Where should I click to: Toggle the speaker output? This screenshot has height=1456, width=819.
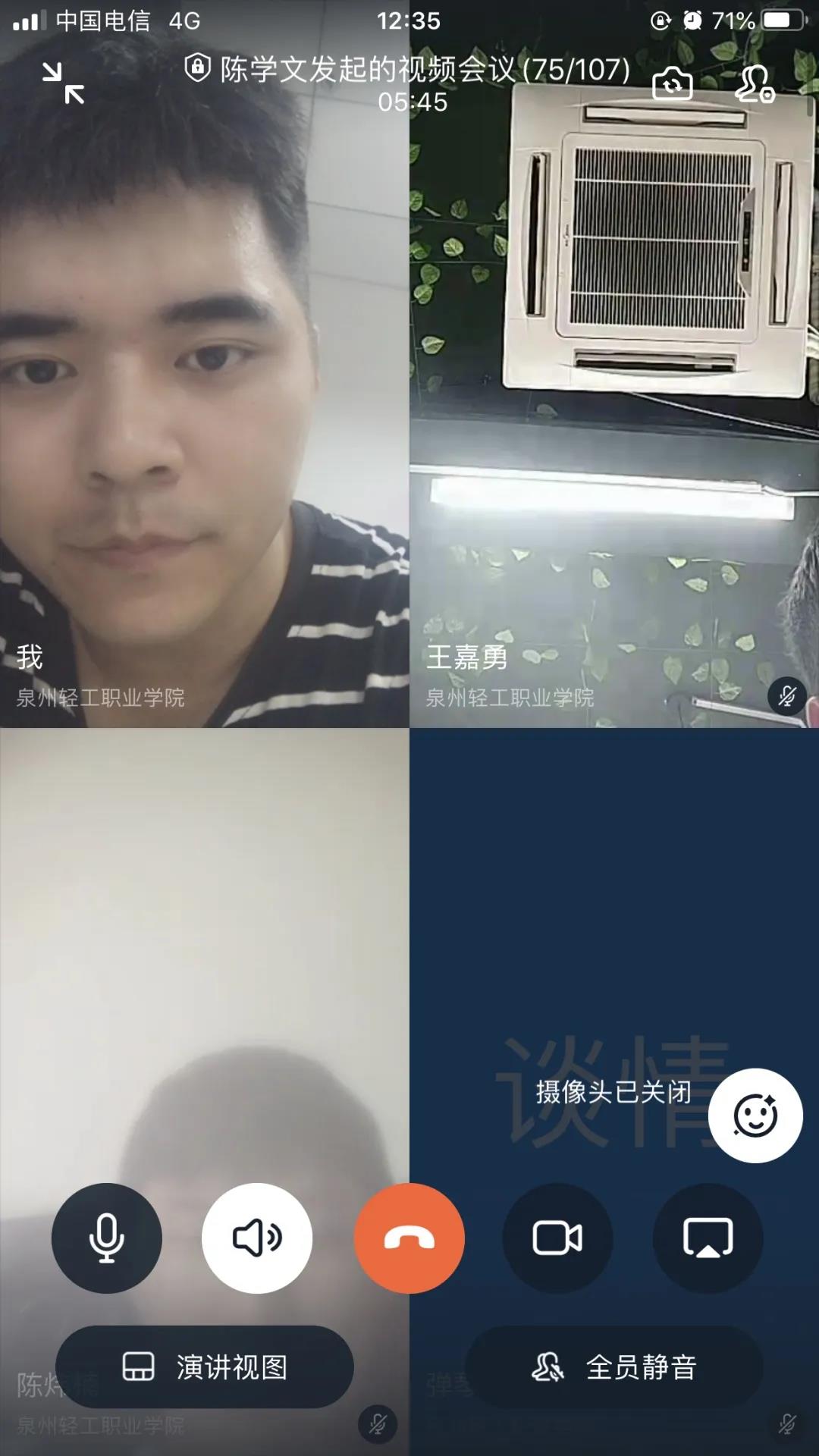[x=257, y=1238]
